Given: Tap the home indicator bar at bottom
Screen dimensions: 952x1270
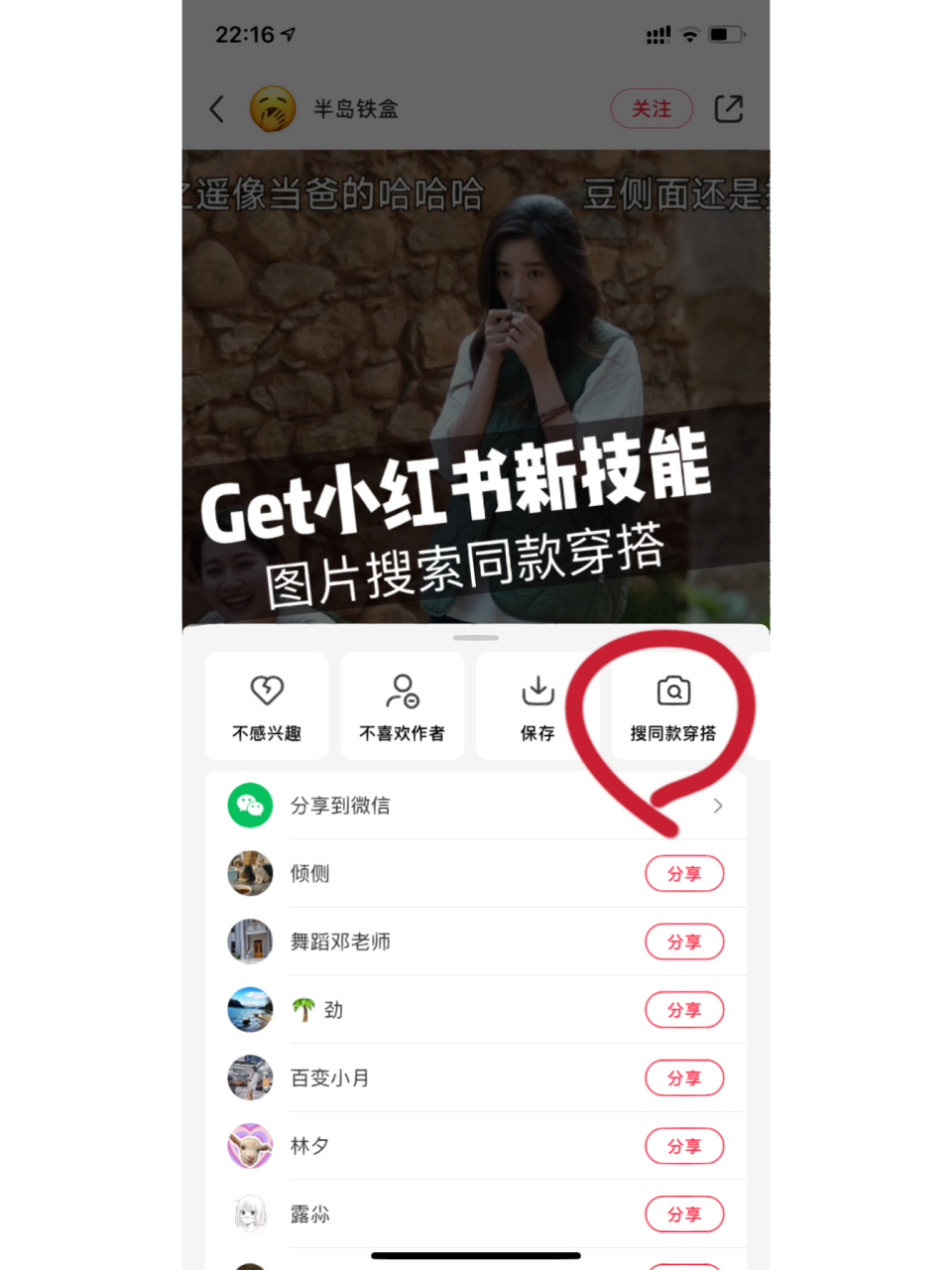Looking at the screenshot, I should 475,1254.
